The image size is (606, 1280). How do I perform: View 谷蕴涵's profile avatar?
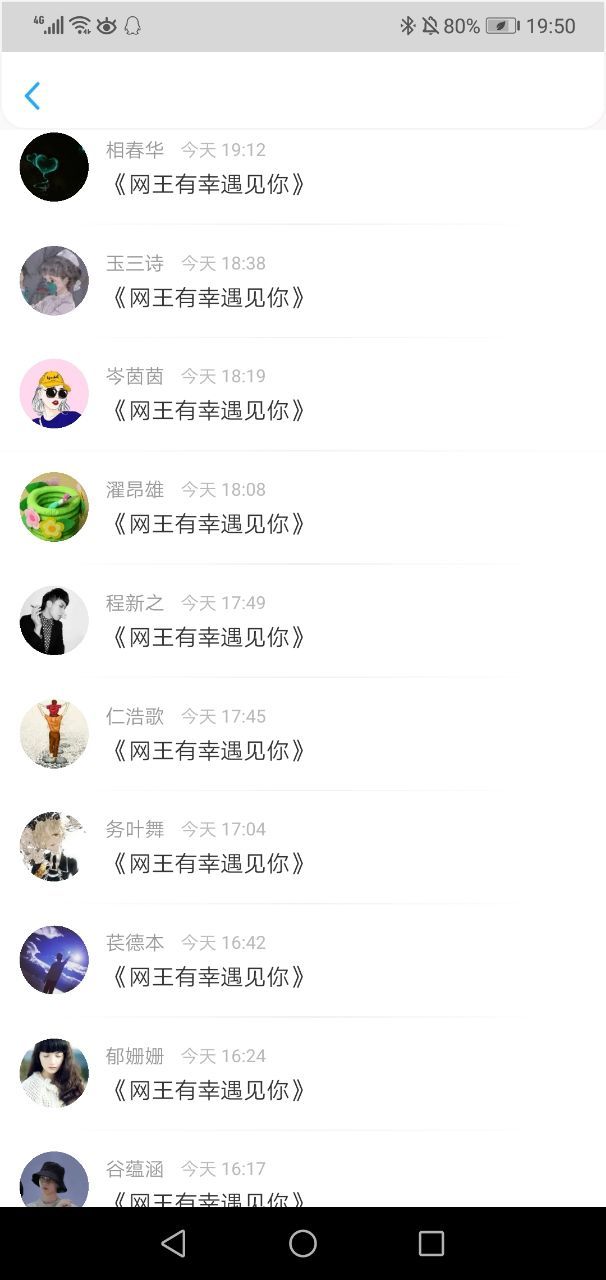54,1181
